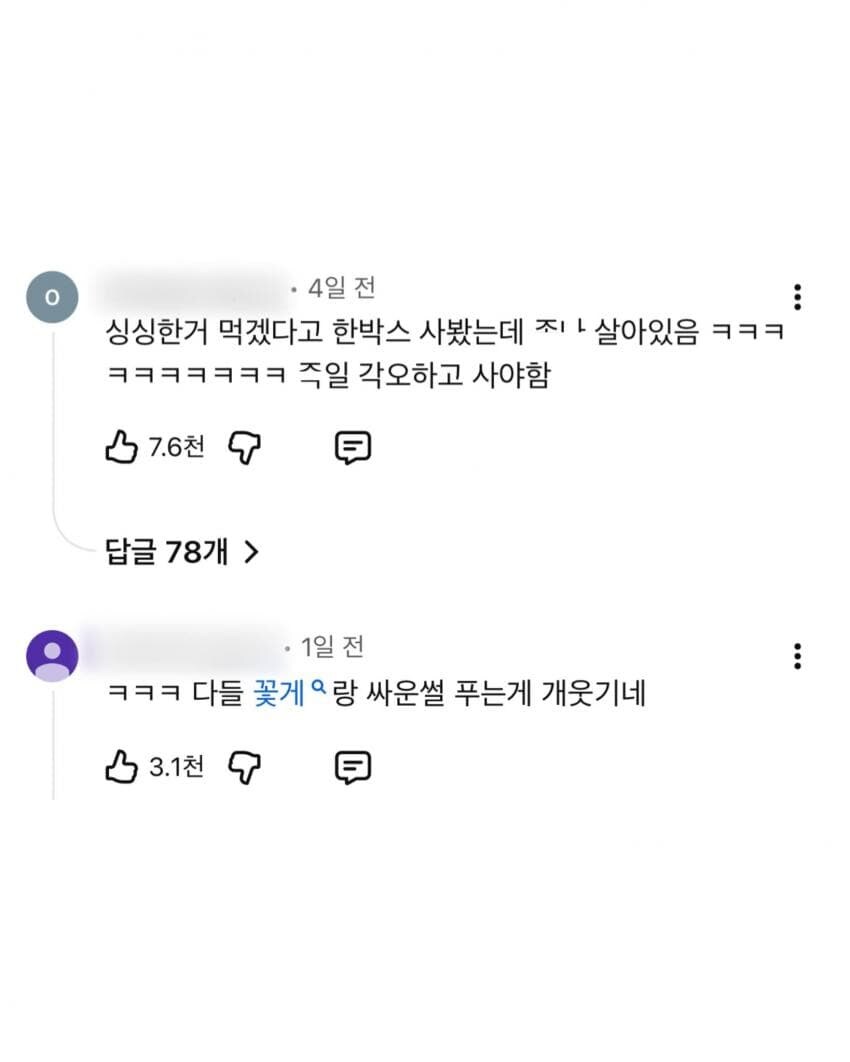Dislike the second comment
850x1062 pixels.
(241, 769)
